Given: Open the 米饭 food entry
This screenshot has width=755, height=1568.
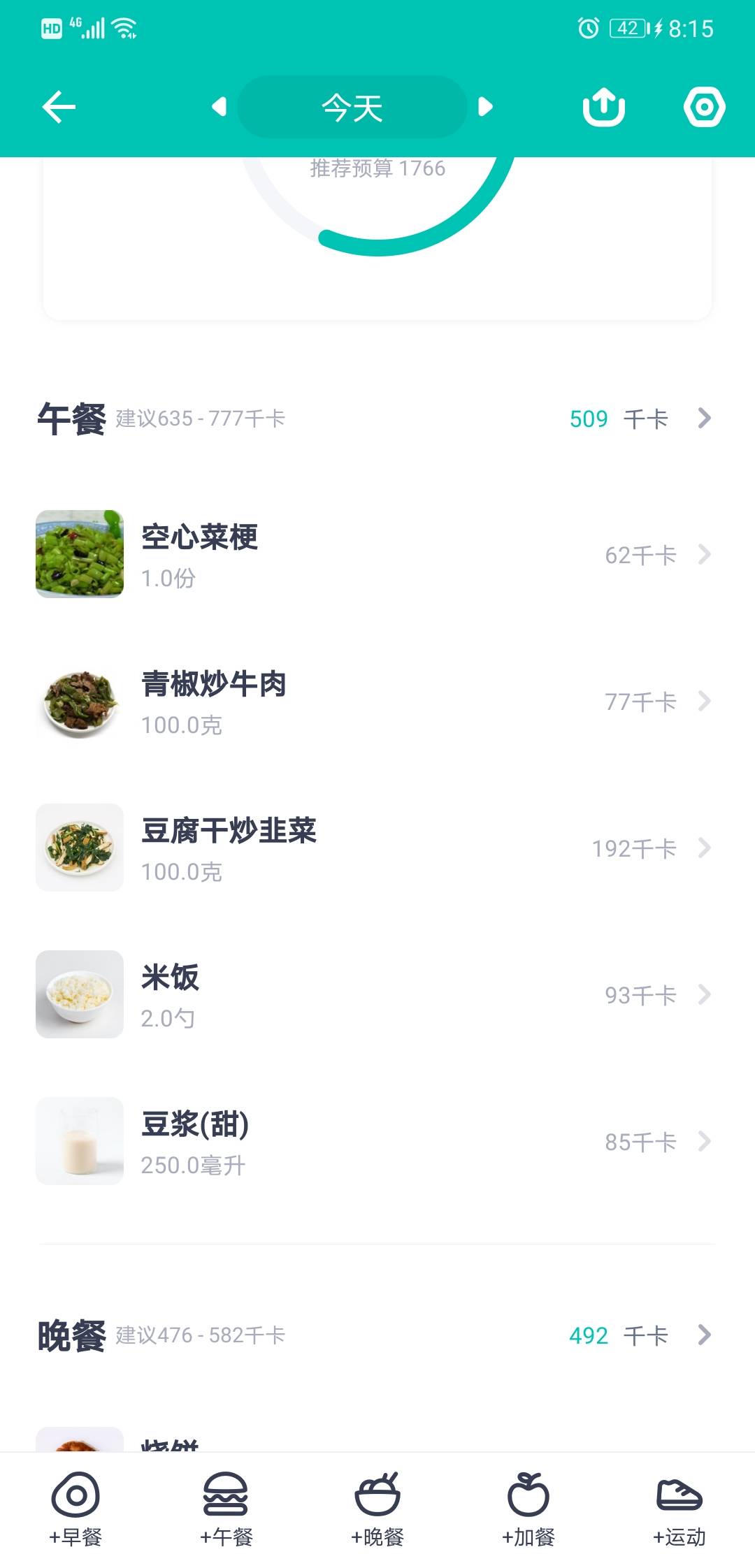Looking at the screenshot, I should click(x=377, y=994).
